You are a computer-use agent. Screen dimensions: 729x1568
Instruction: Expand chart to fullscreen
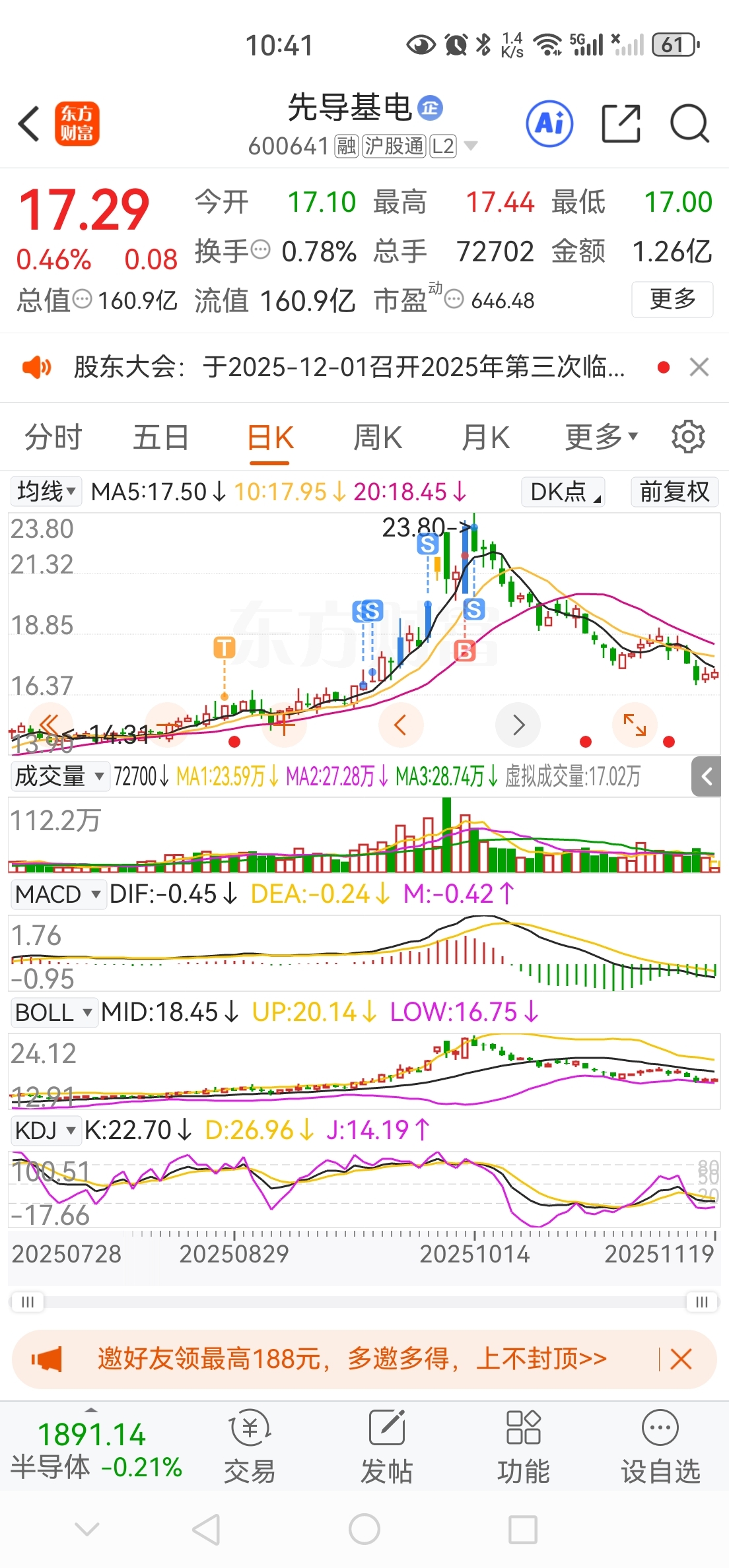(635, 725)
